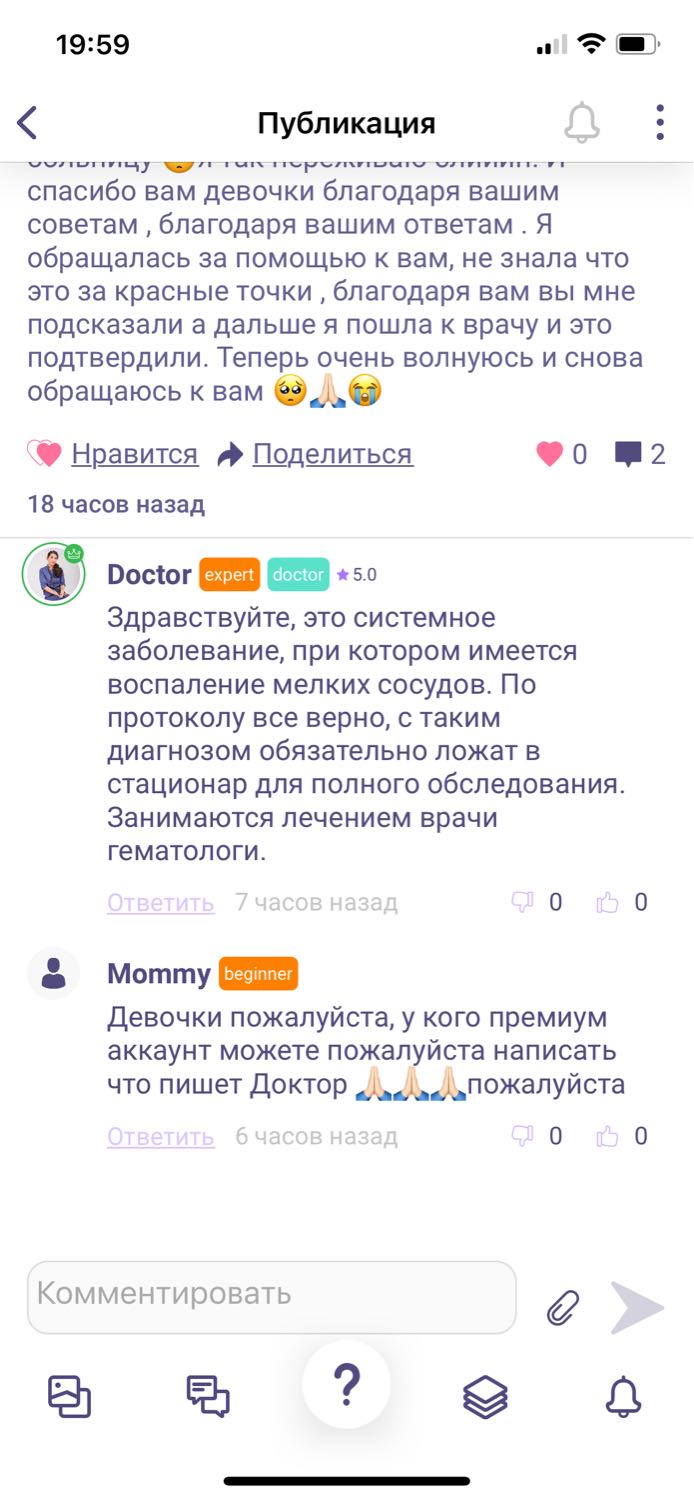Viewport: 694px width, 1500px height.
Task: Like the post via Нравится
Action: pos(113,454)
